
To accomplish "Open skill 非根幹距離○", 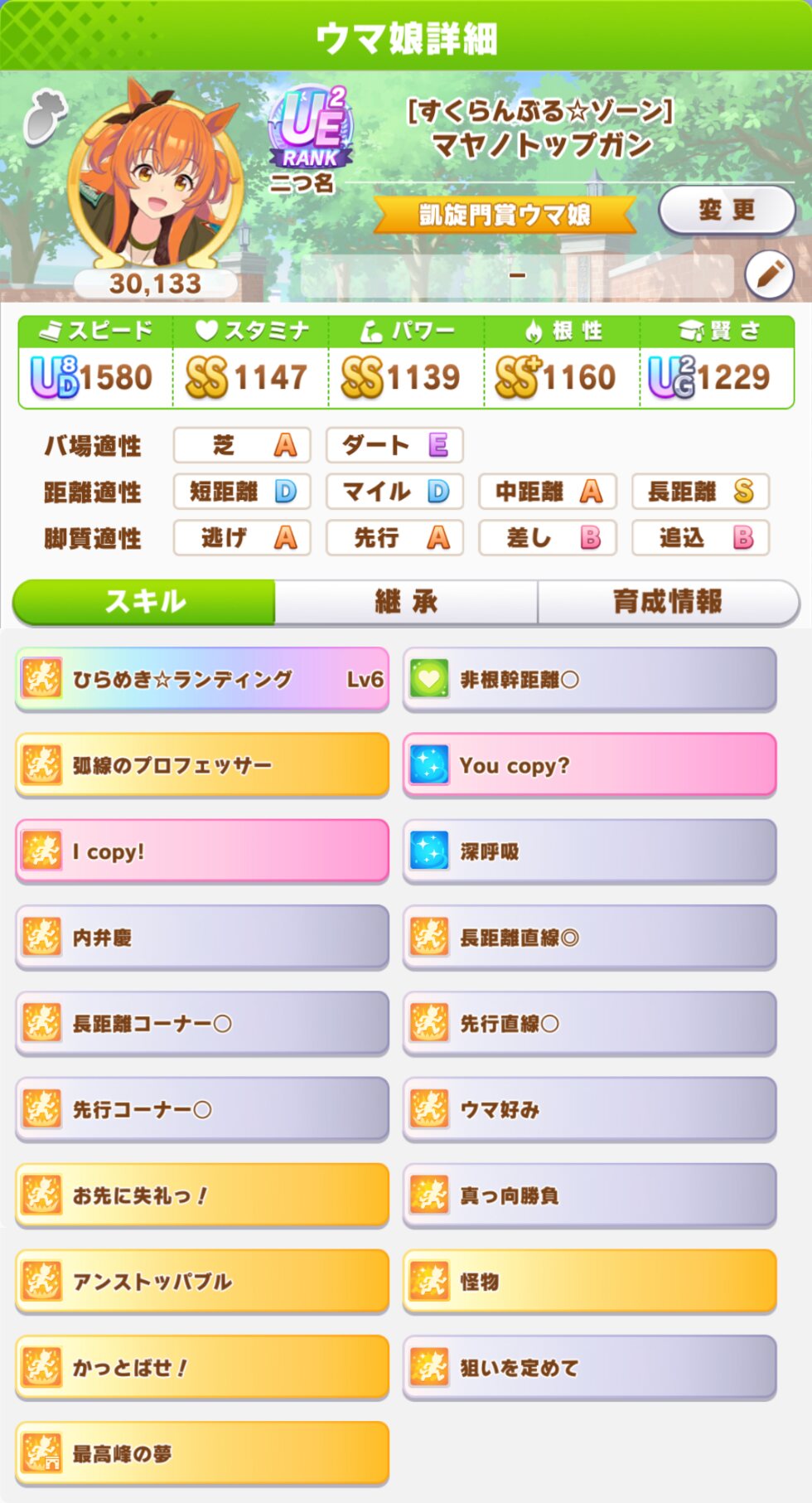I will pos(589,679).
